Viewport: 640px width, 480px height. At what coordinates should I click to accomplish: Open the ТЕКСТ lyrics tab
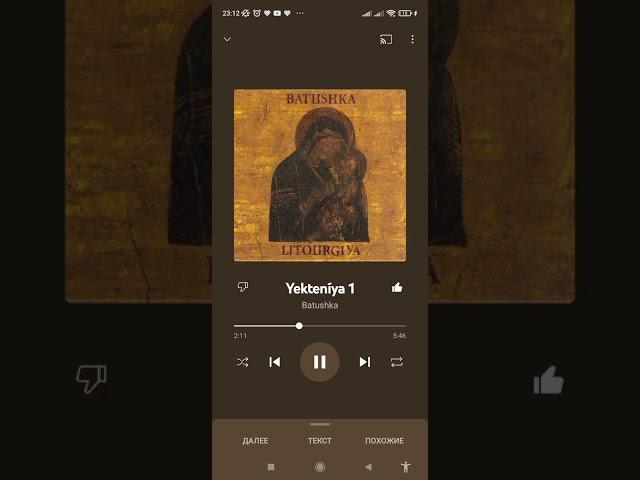pyautogui.click(x=320, y=441)
